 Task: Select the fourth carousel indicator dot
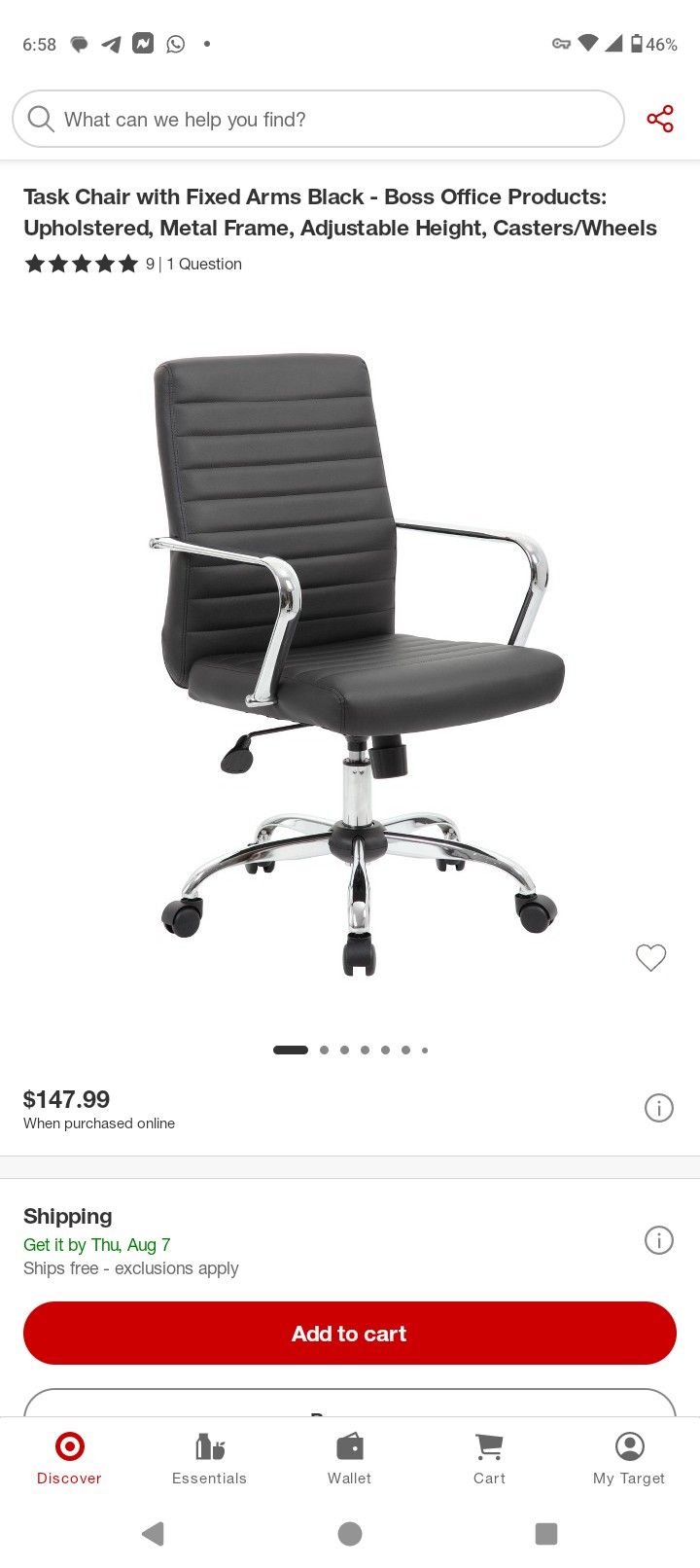point(365,1050)
